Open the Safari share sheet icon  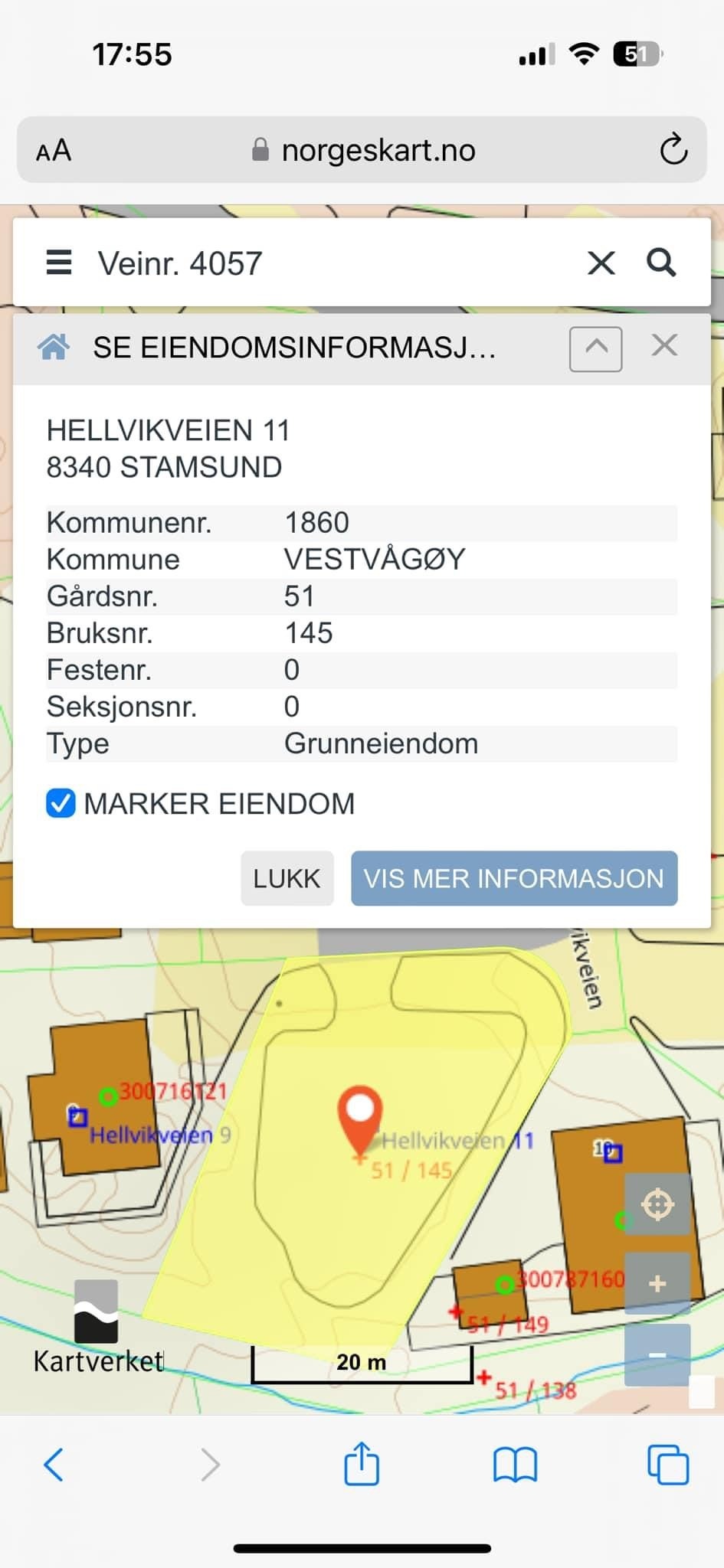tap(361, 1465)
